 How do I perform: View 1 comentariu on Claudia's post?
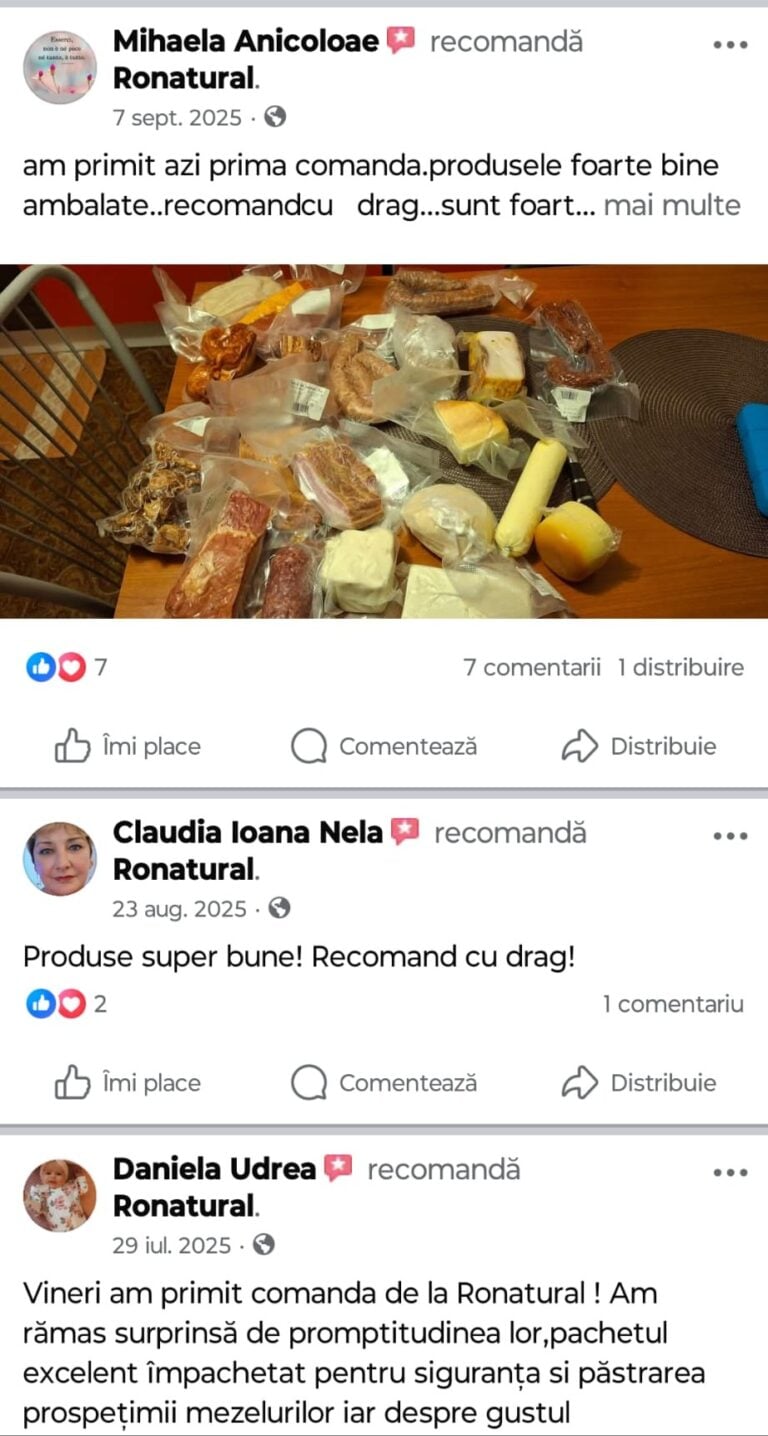673,1004
